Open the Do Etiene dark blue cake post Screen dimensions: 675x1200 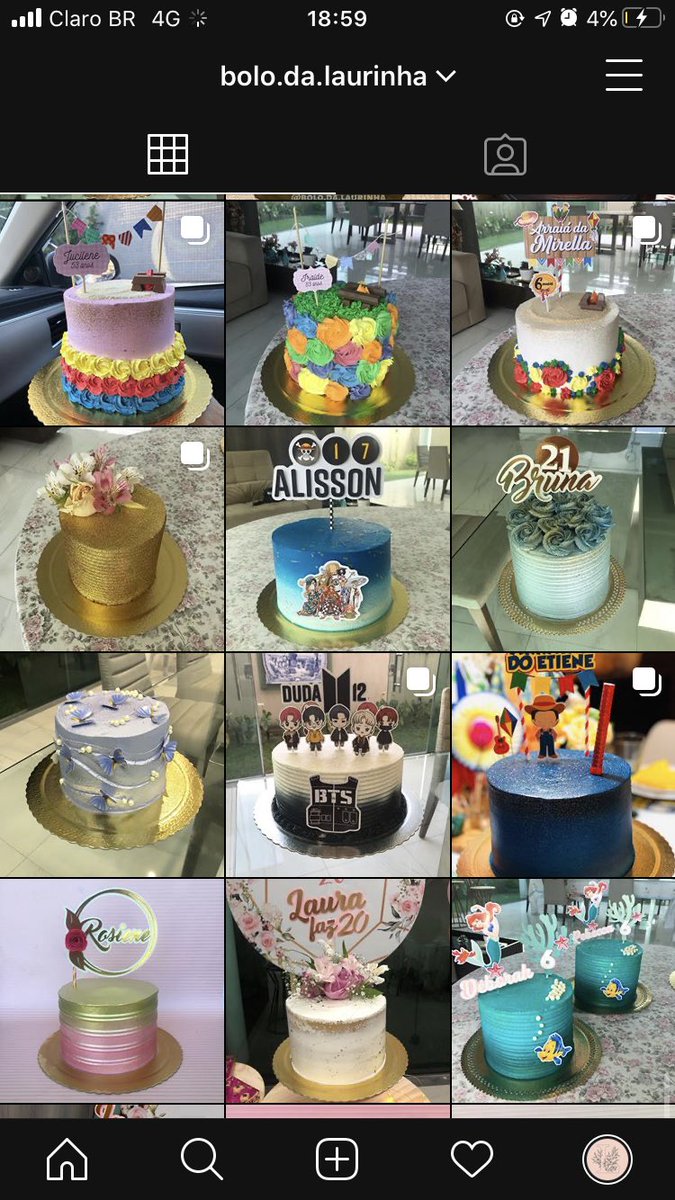pyautogui.click(x=563, y=765)
